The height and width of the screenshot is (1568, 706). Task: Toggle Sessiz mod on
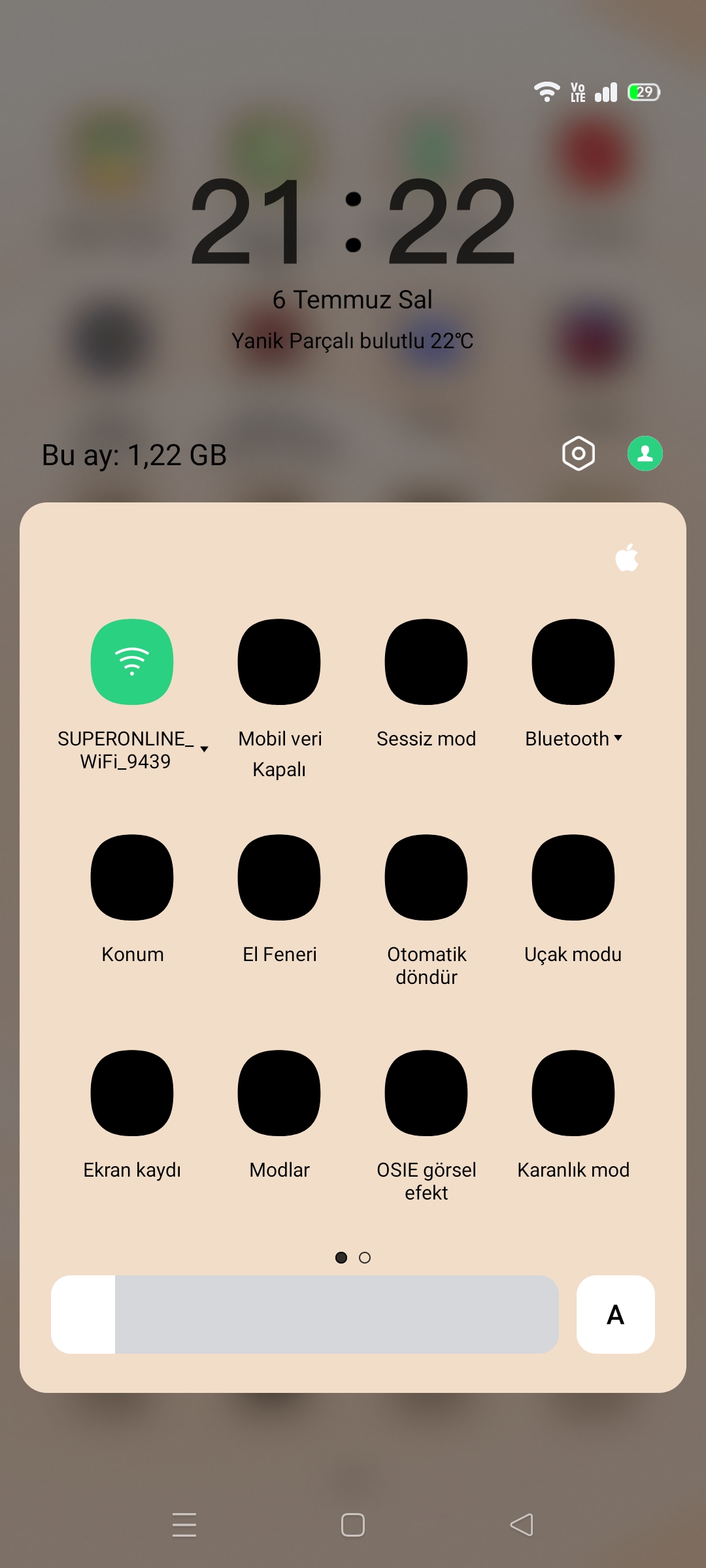coord(426,662)
